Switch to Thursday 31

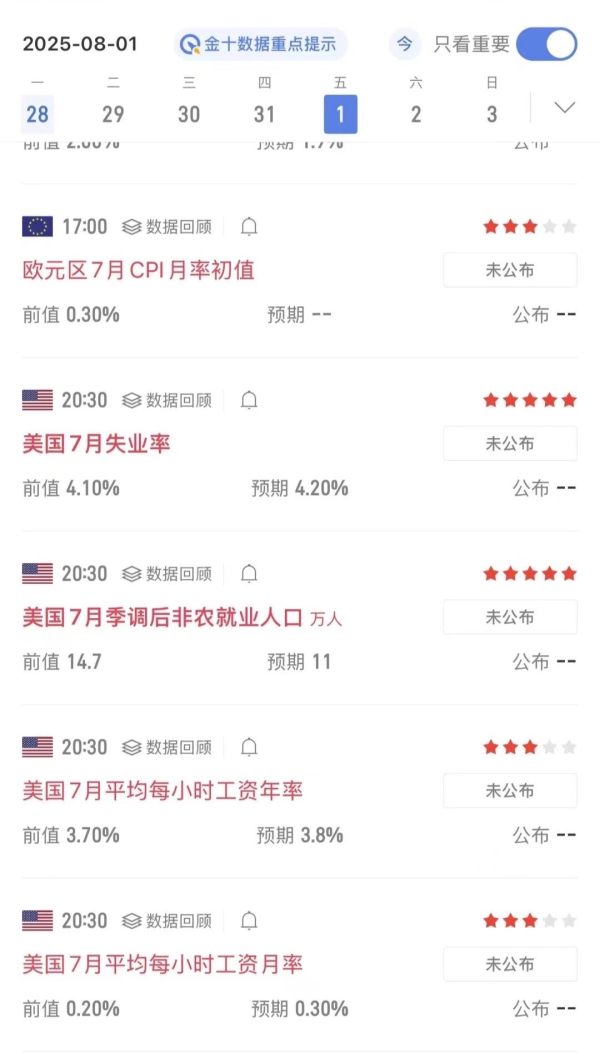click(265, 114)
